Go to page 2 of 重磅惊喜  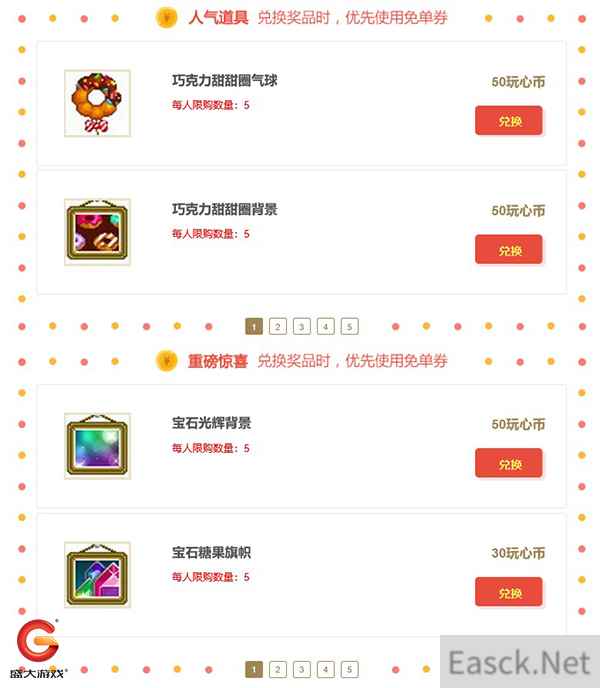(278, 669)
